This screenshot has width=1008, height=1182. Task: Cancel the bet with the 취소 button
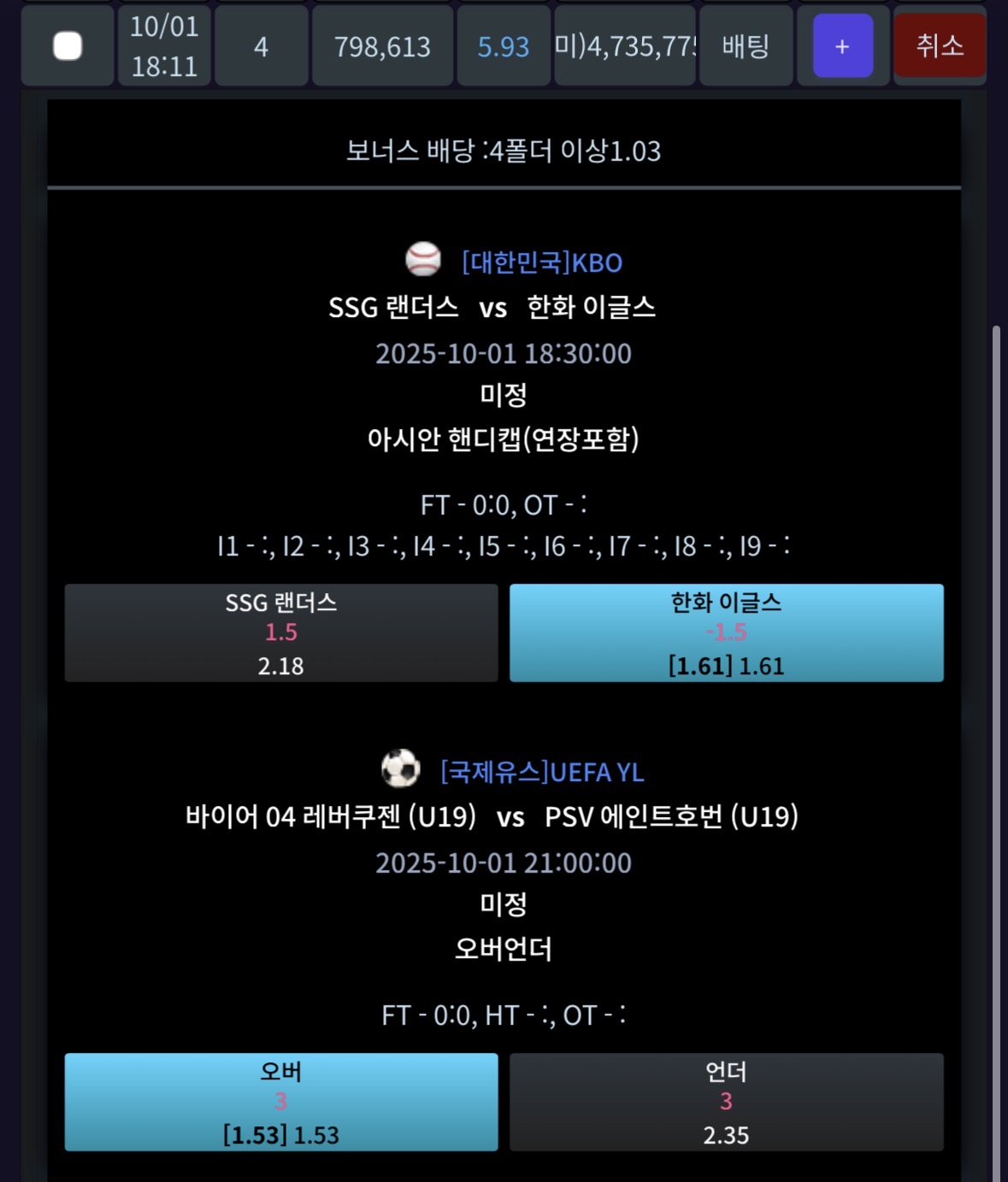(940, 46)
